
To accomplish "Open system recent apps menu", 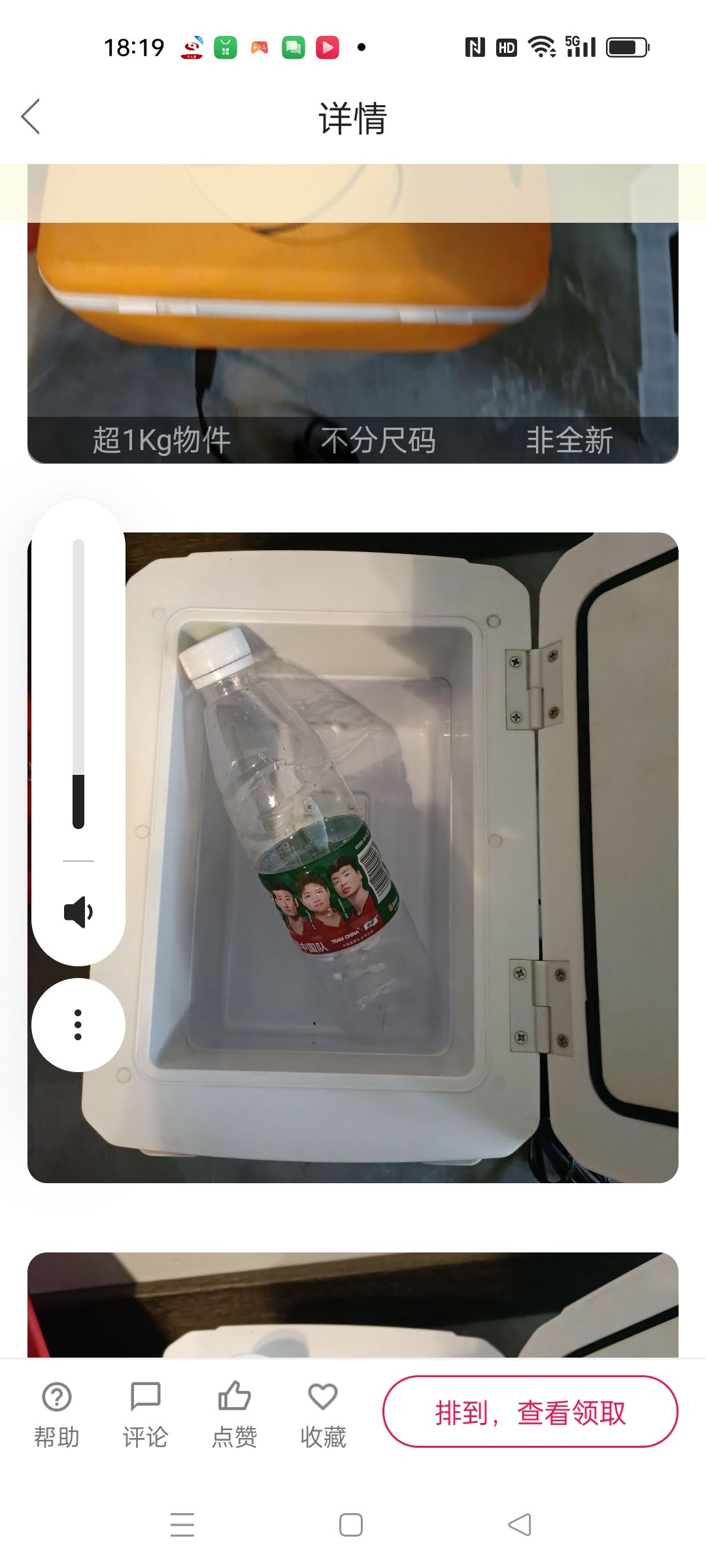I will 182,1525.
